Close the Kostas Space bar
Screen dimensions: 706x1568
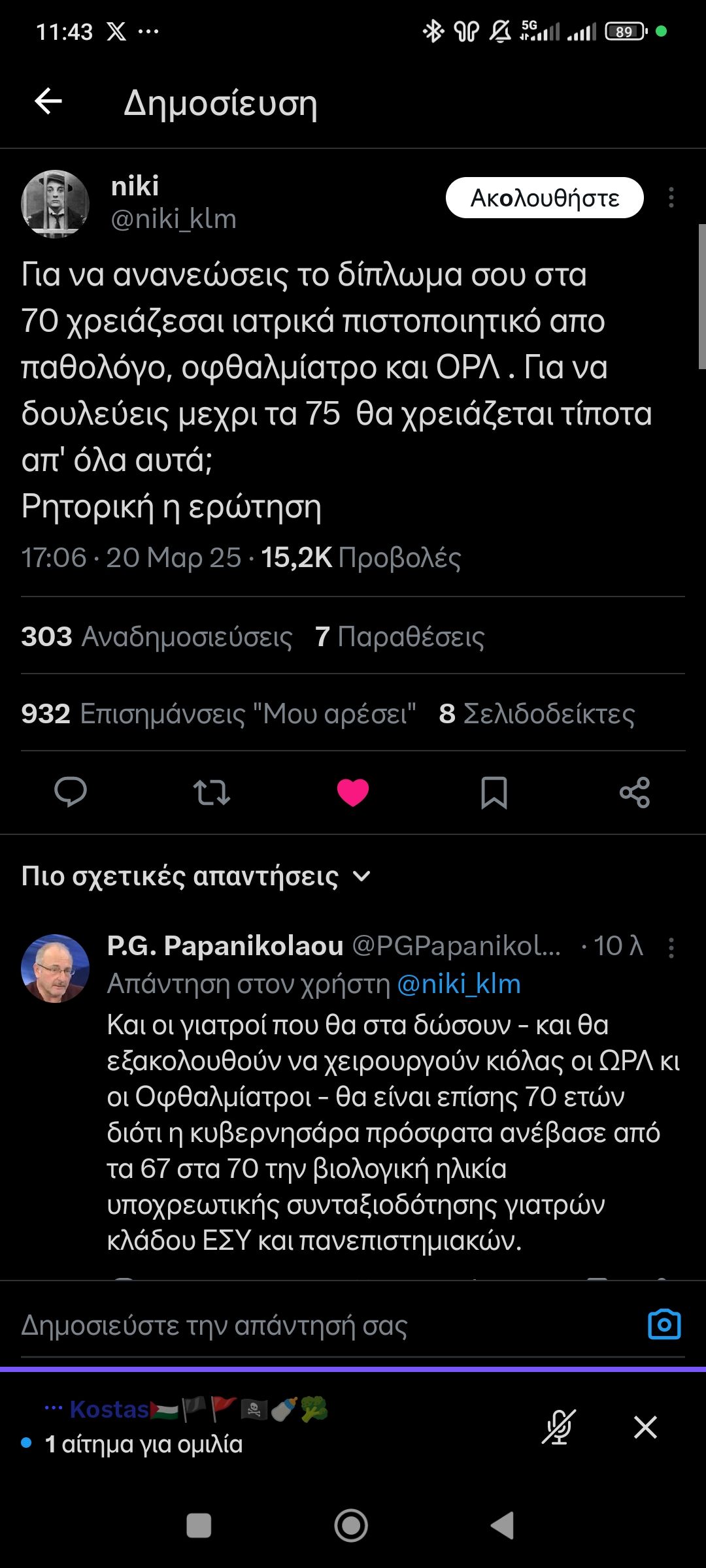pos(645,1427)
